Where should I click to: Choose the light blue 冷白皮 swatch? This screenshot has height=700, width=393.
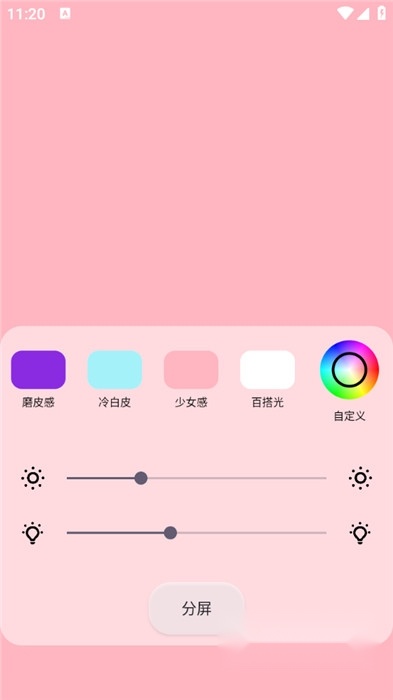[x=115, y=370]
